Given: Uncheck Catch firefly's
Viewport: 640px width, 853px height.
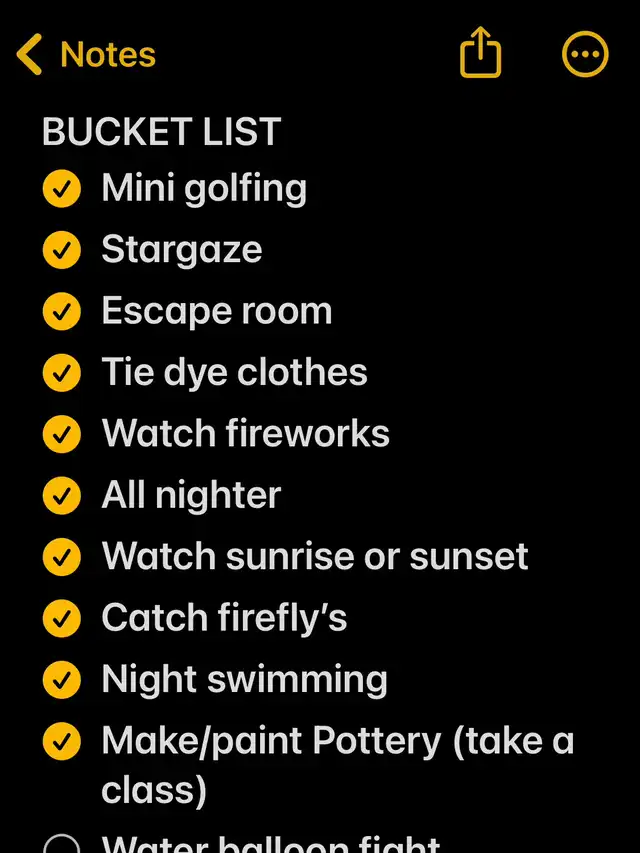Looking at the screenshot, I should [x=62, y=618].
